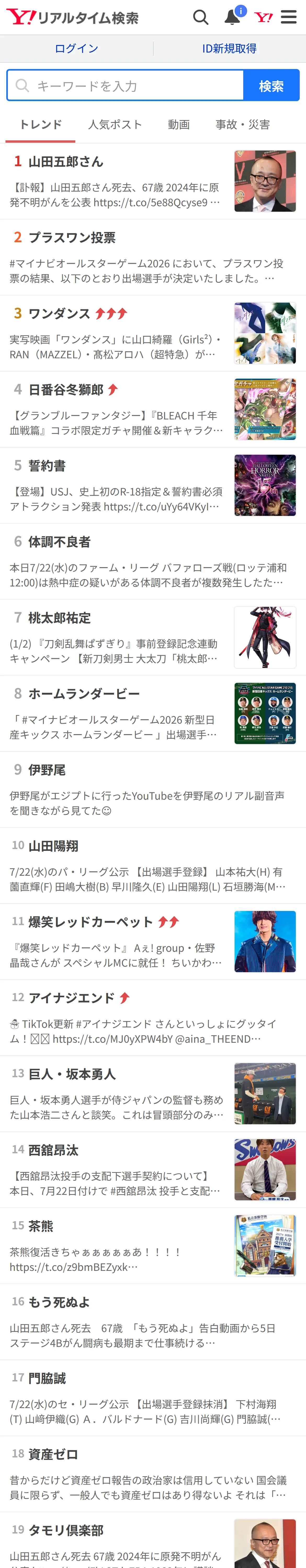Switch to the 動画 tab
Viewport: 306px width, 1568px height.
point(179,125)
